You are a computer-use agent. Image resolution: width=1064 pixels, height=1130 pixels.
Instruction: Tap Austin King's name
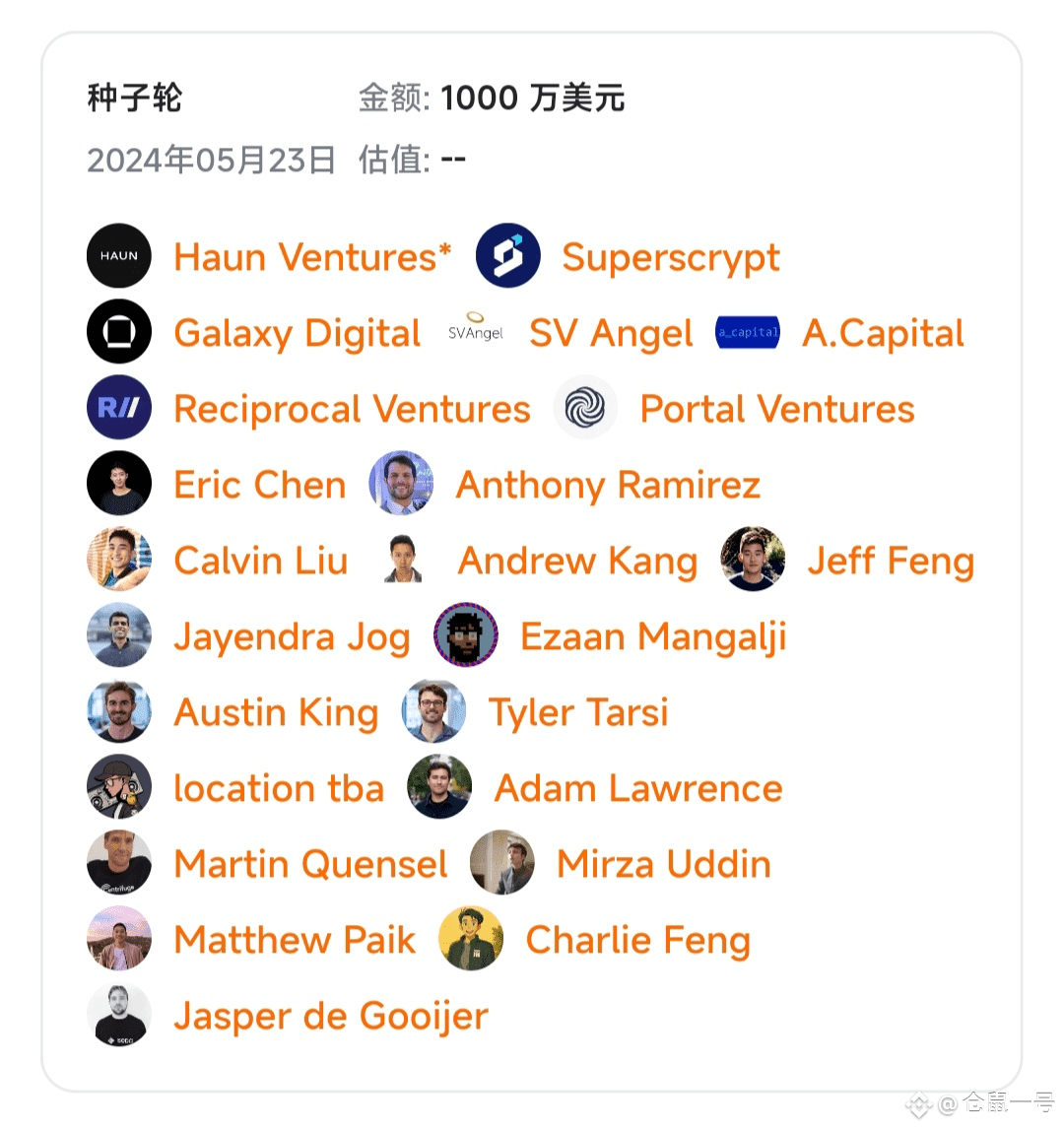tap(276, 712)
